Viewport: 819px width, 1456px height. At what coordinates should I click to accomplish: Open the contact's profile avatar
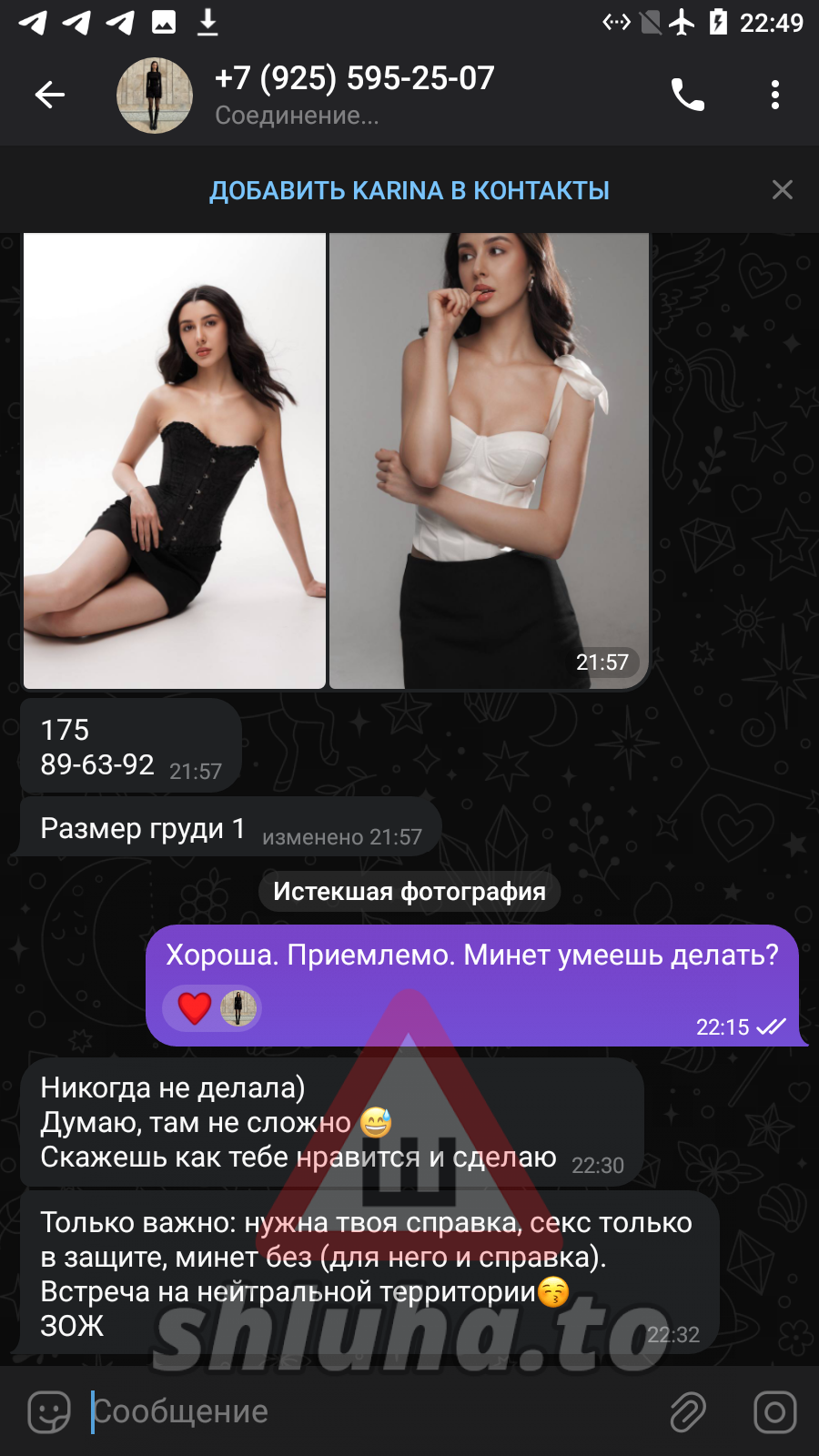point(154,95)
